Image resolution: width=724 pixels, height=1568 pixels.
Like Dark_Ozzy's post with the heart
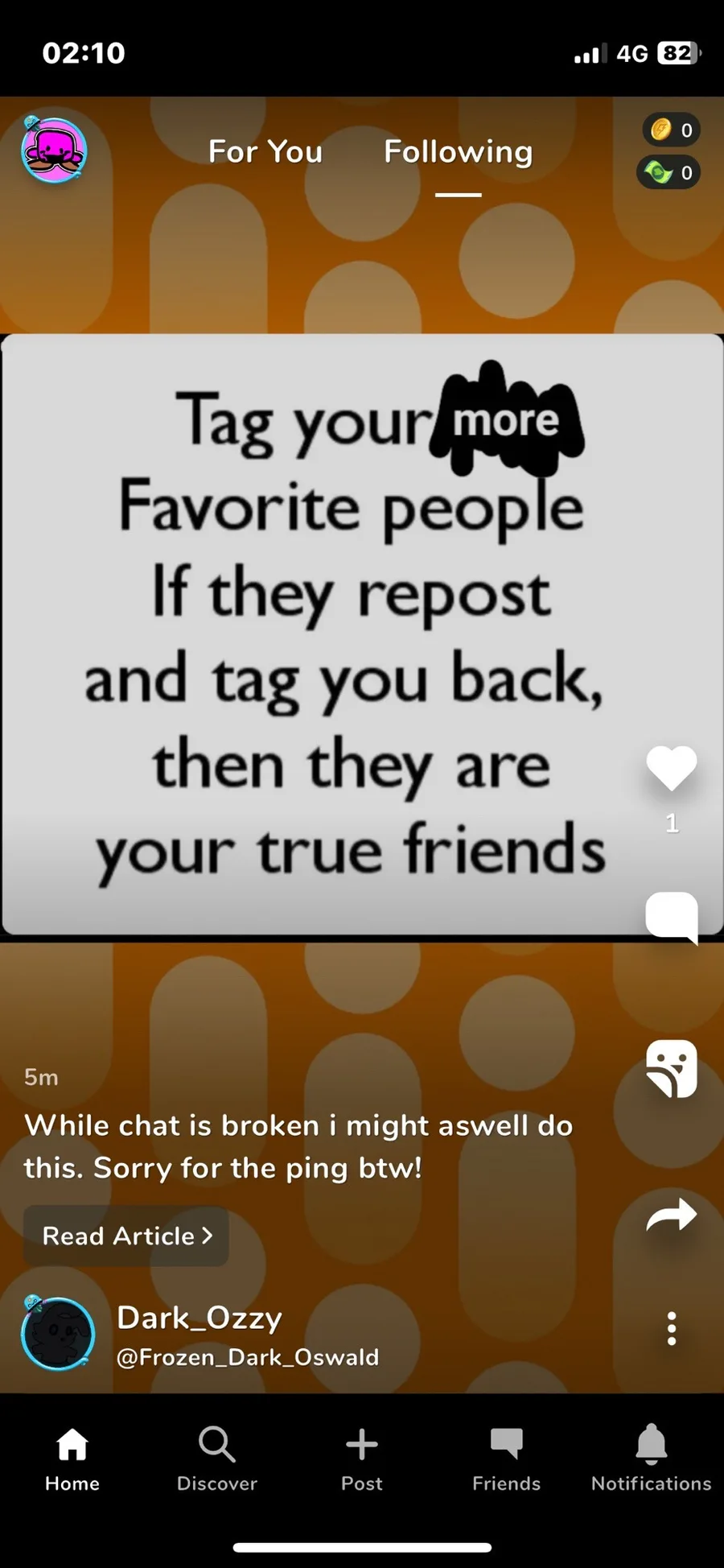(x=672, y=768)
